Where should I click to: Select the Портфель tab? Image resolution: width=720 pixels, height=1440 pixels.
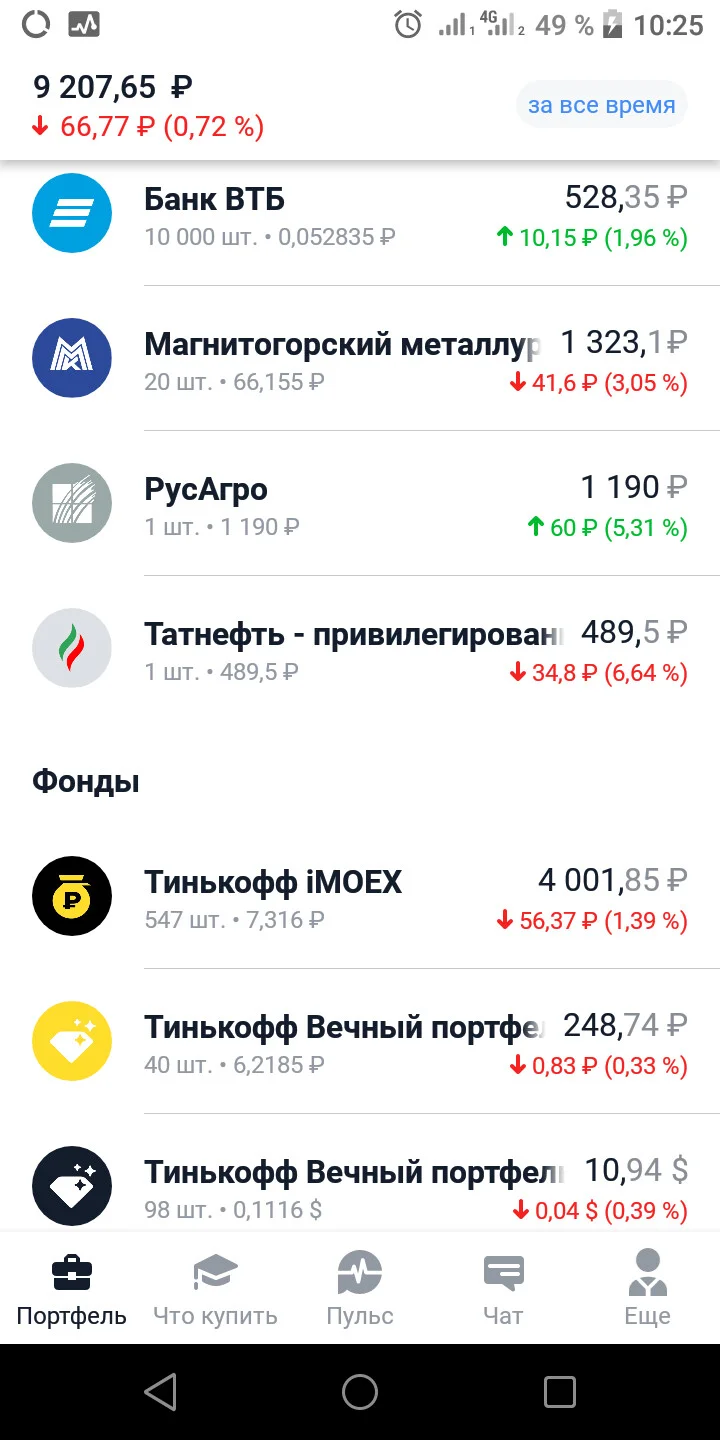click(72, 1288)
